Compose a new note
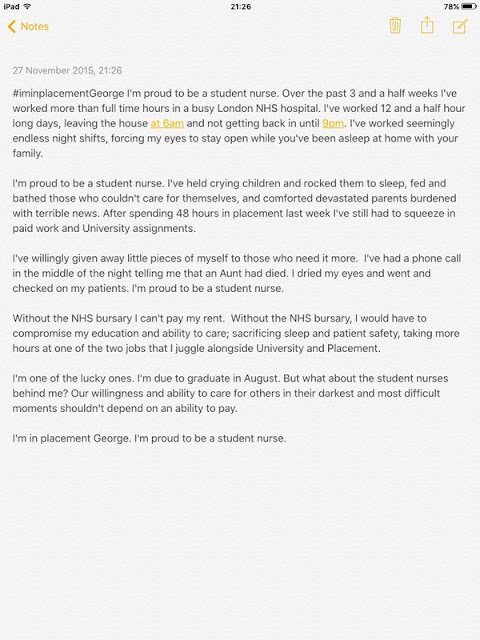The width and height of the screenshot is (480, 640). (x=460, y=26)
